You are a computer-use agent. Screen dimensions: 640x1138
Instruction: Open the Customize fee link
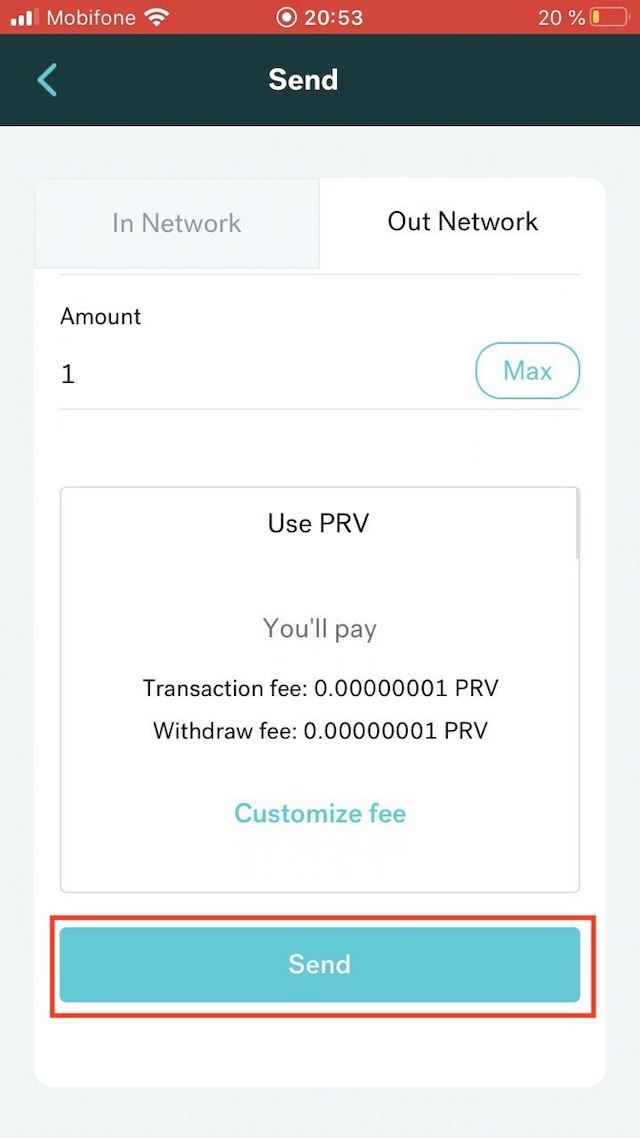[x=320, y=813]
